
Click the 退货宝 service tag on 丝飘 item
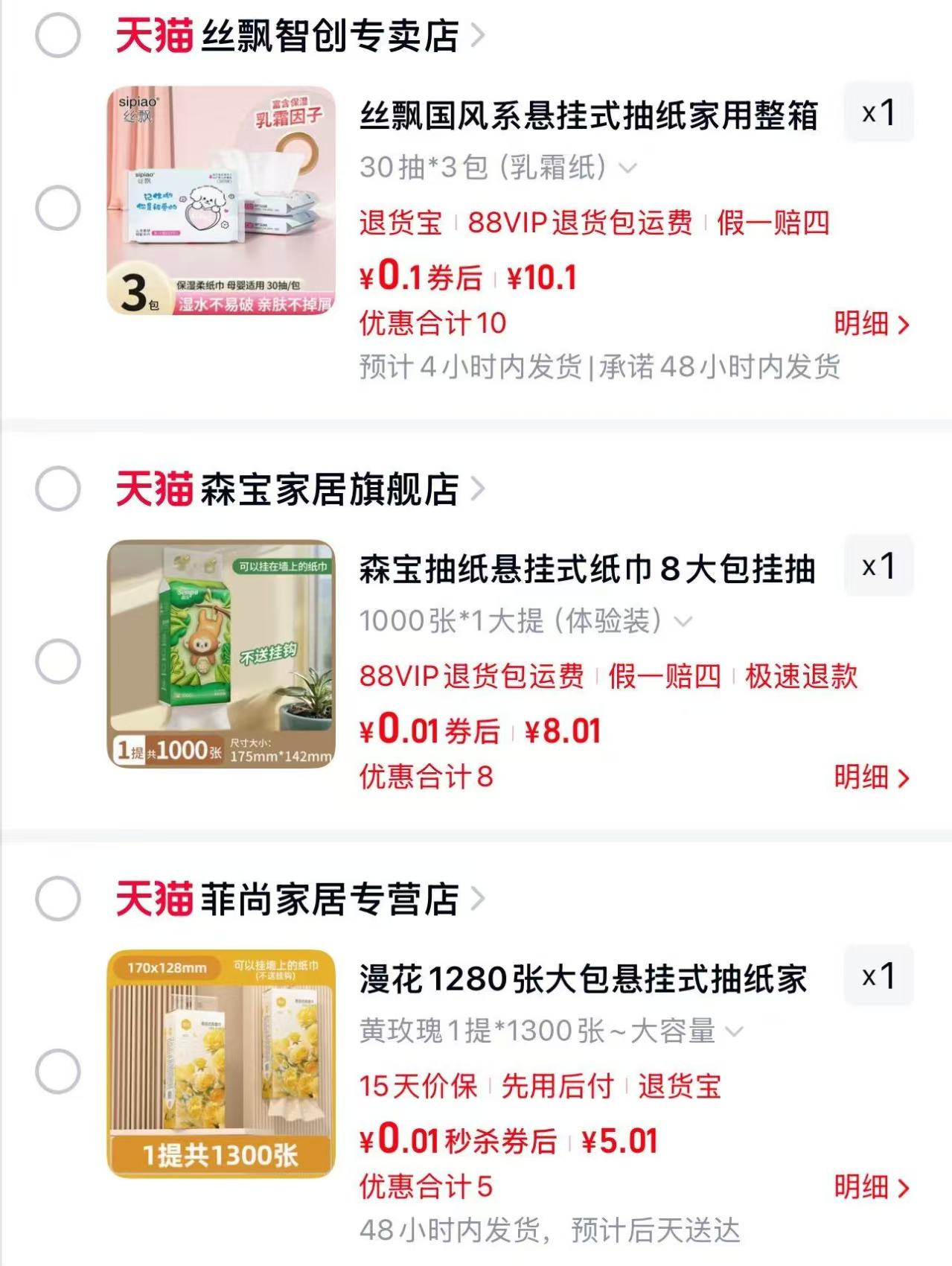click(x=400, y=221)
